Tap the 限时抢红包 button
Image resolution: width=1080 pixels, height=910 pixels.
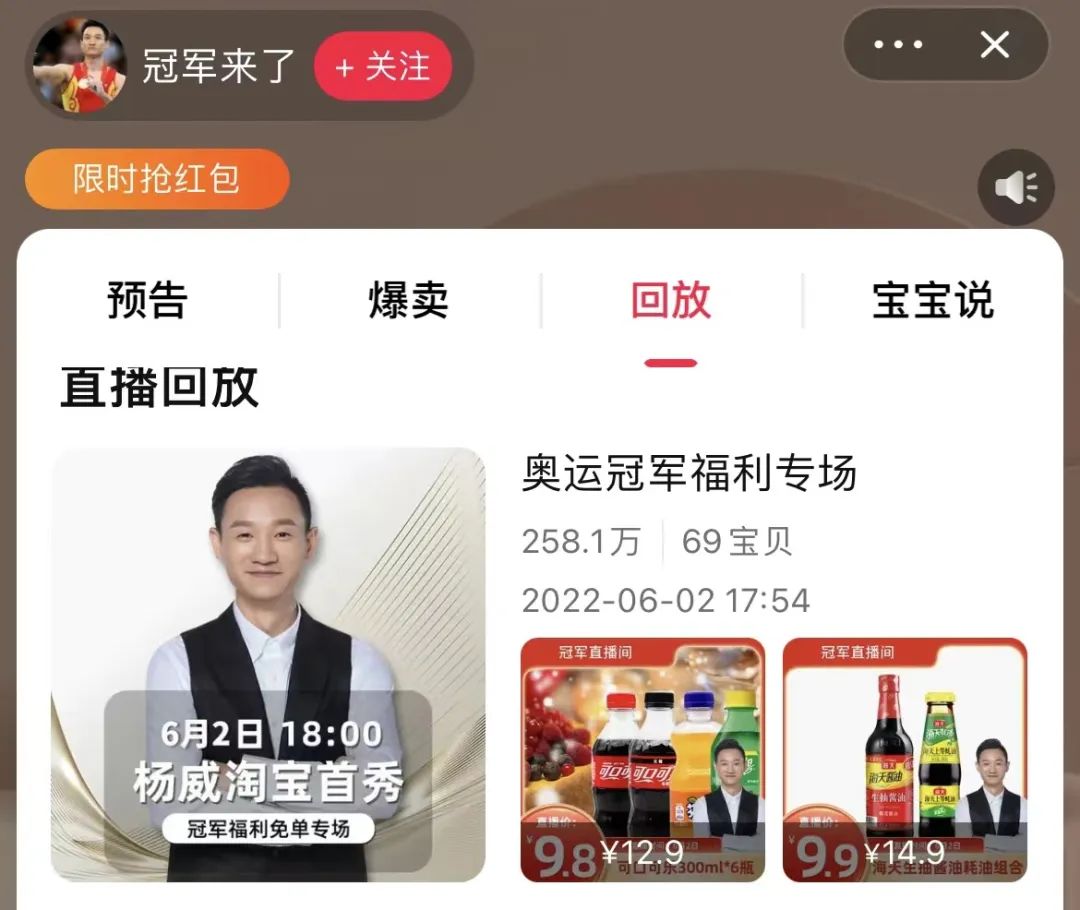(x=157, y=179)
